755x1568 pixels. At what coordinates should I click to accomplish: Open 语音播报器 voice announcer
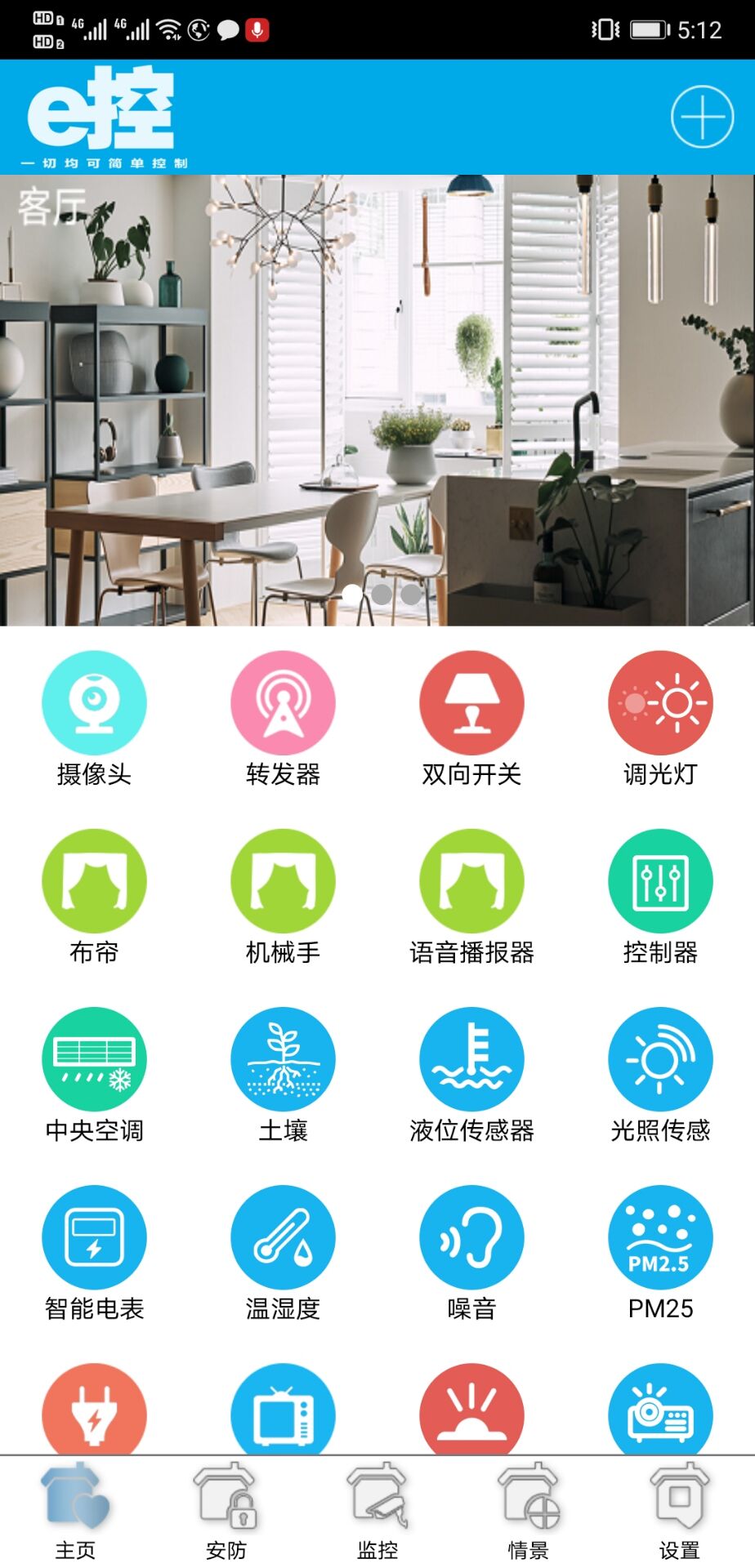coord(471,881)
